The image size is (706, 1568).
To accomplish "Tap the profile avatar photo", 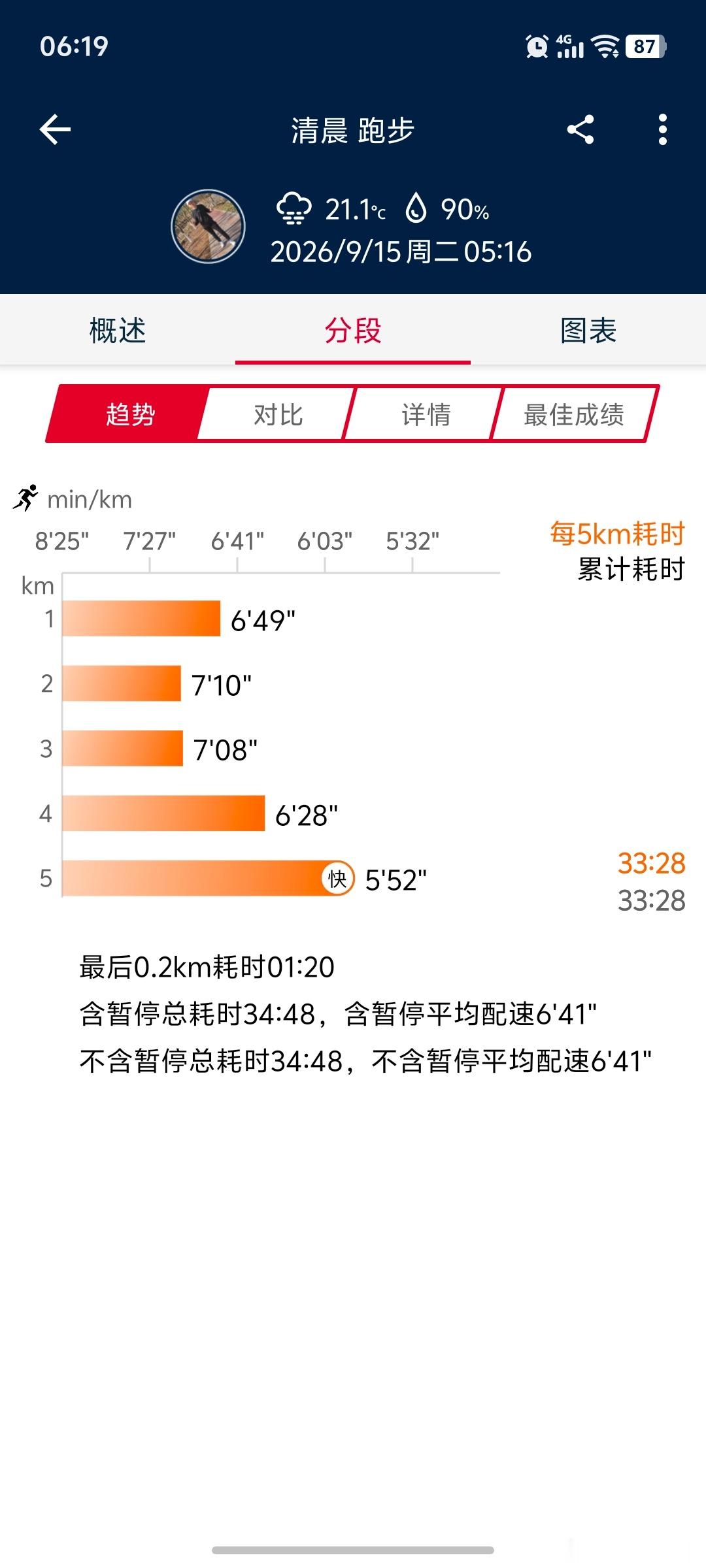I will click(208, 227).
